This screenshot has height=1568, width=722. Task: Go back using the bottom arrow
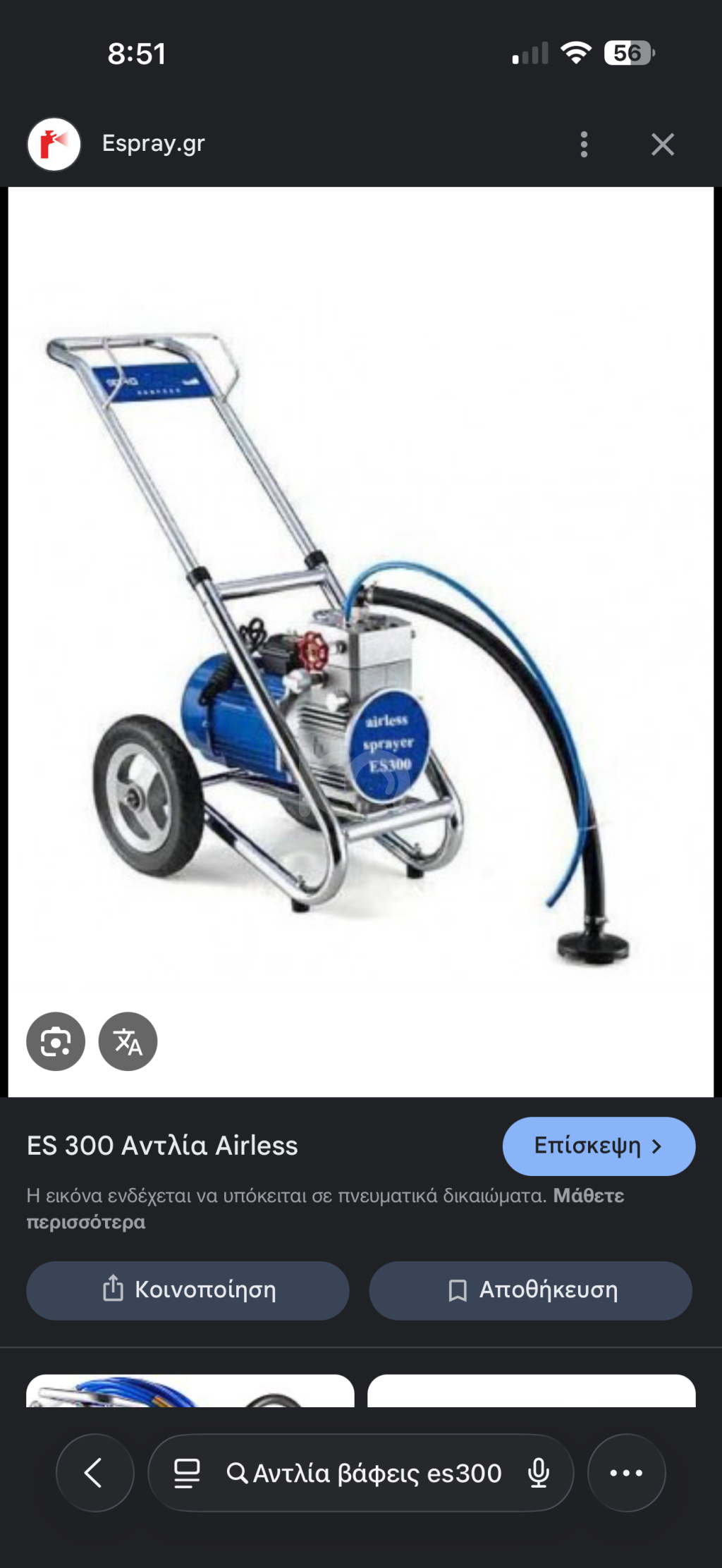94,1473
